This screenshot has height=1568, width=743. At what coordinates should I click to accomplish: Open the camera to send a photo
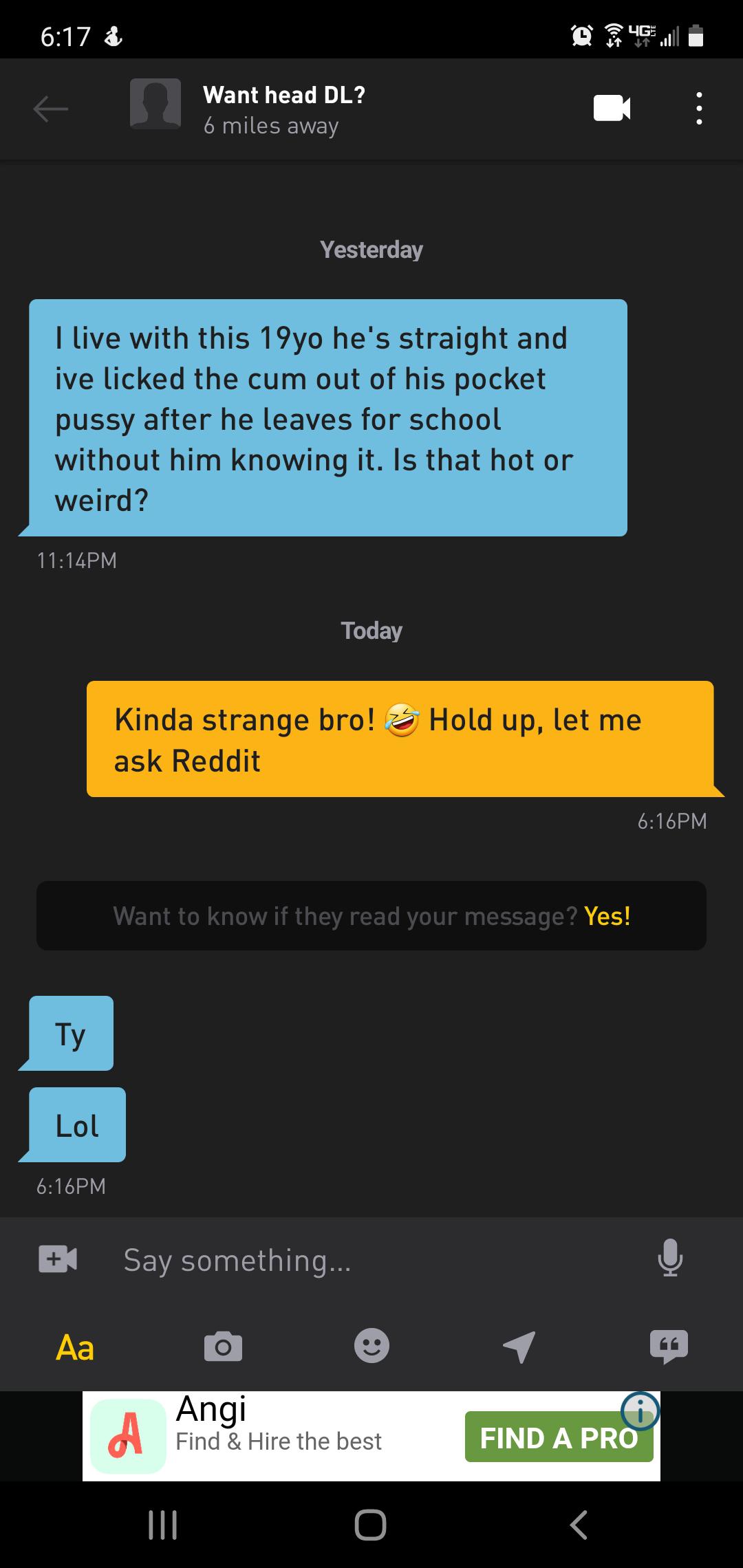tap(223, 1347)
